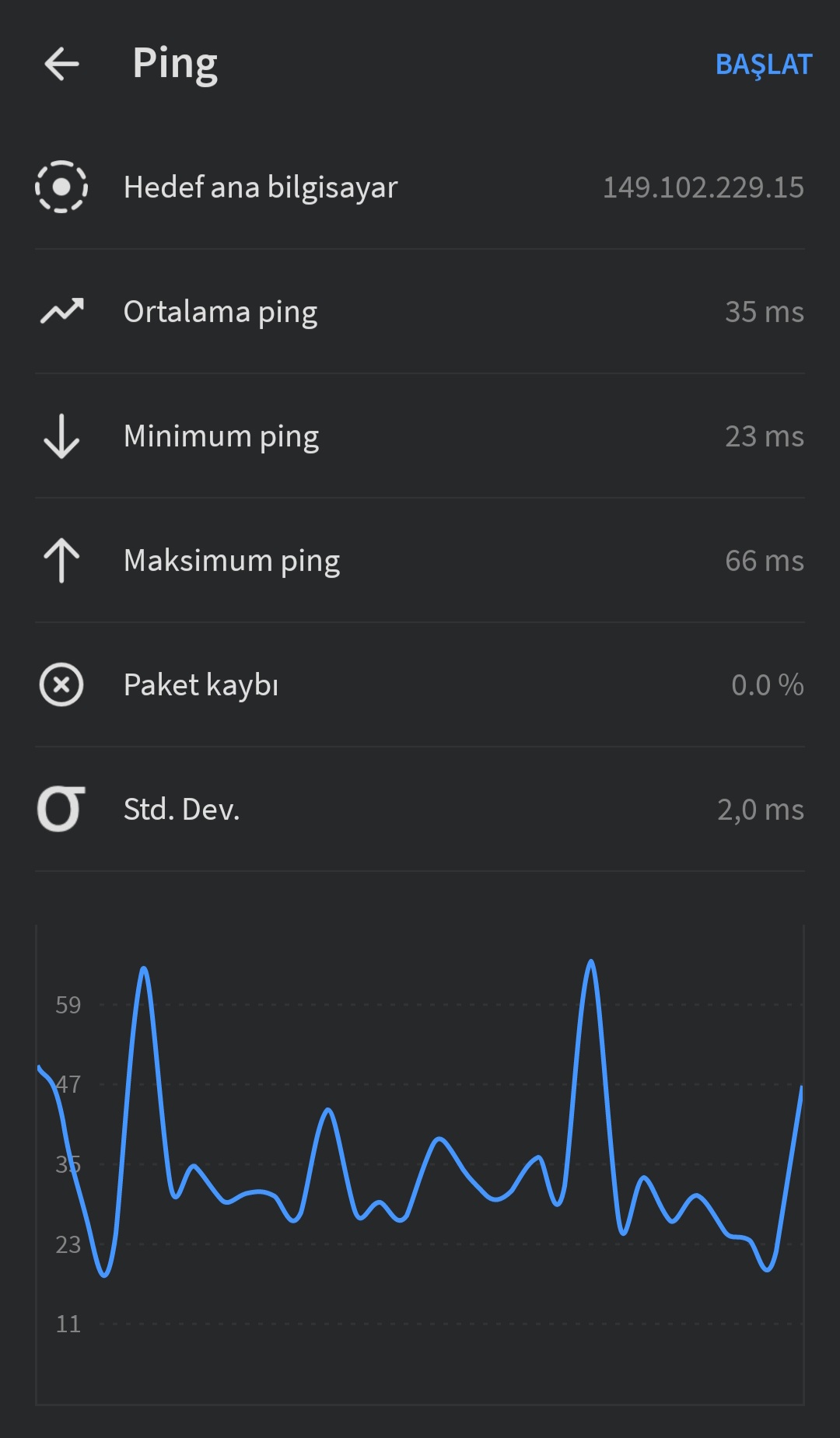
Task: Tap BAŞLAT to start the ping test
Action: pos(764,65)
